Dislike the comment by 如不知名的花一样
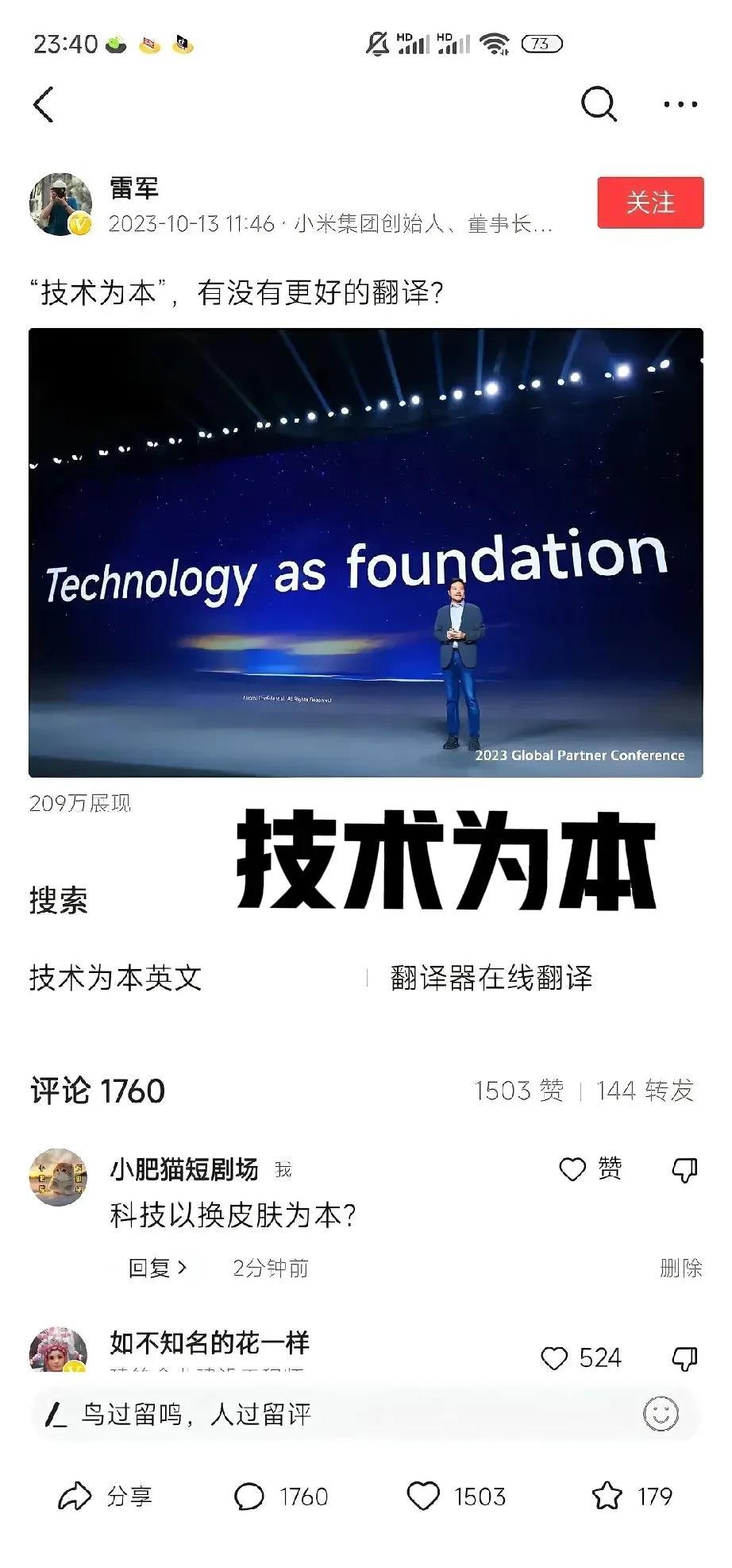The image size is (732, 1568). coord(684,1358)
